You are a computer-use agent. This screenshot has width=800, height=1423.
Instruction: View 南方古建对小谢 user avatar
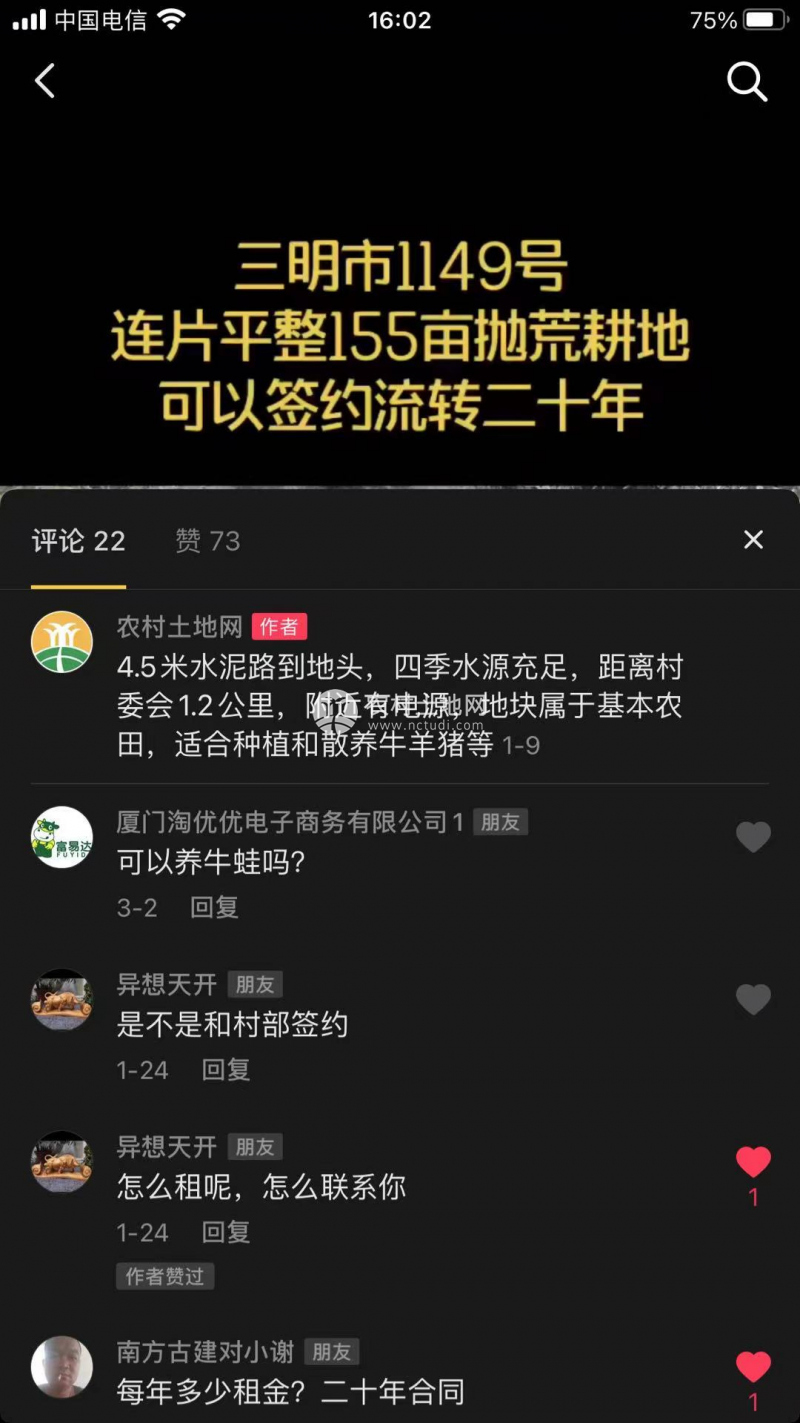pos(62,1366)
